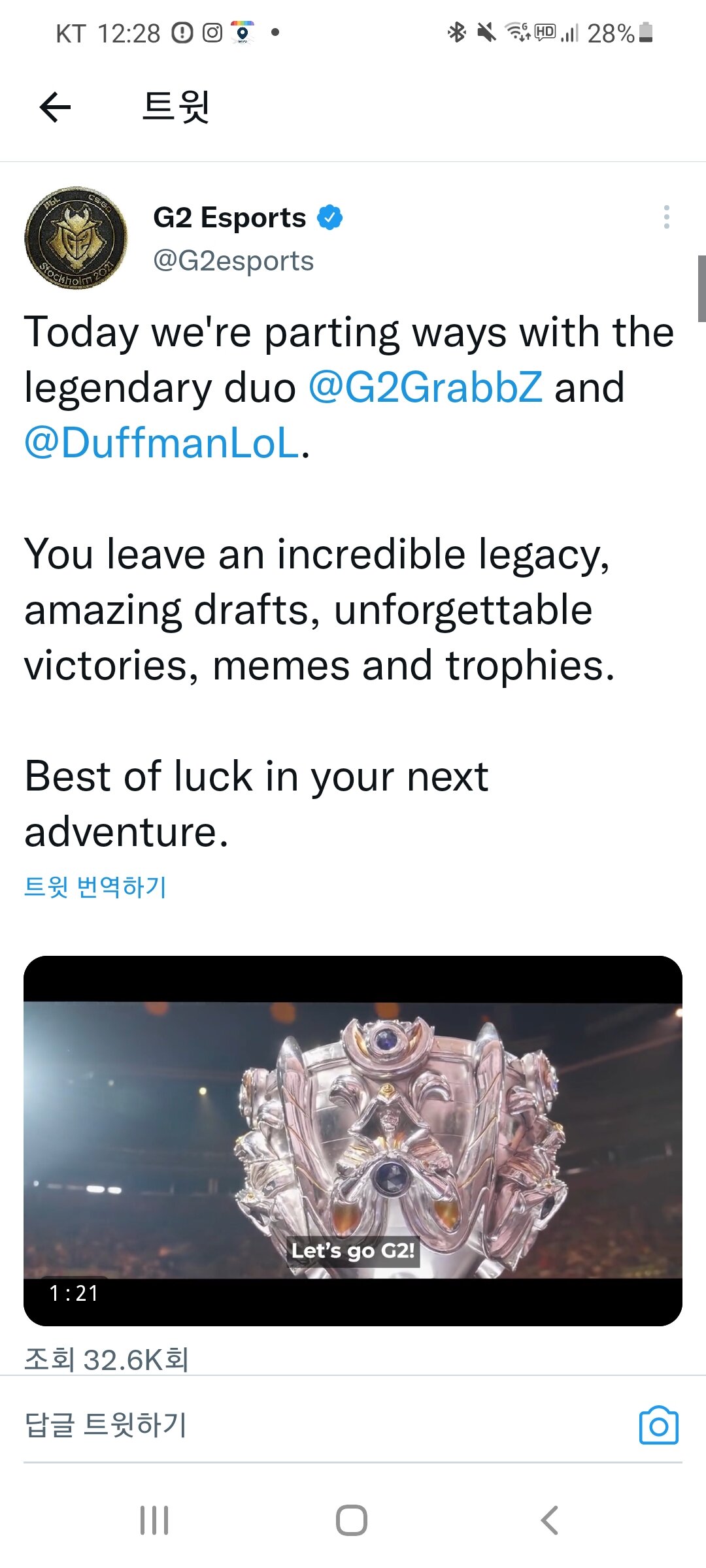Open the G2 Esports account name
706x1568 pixels.
pyautogui.click(x=229, y=218)
